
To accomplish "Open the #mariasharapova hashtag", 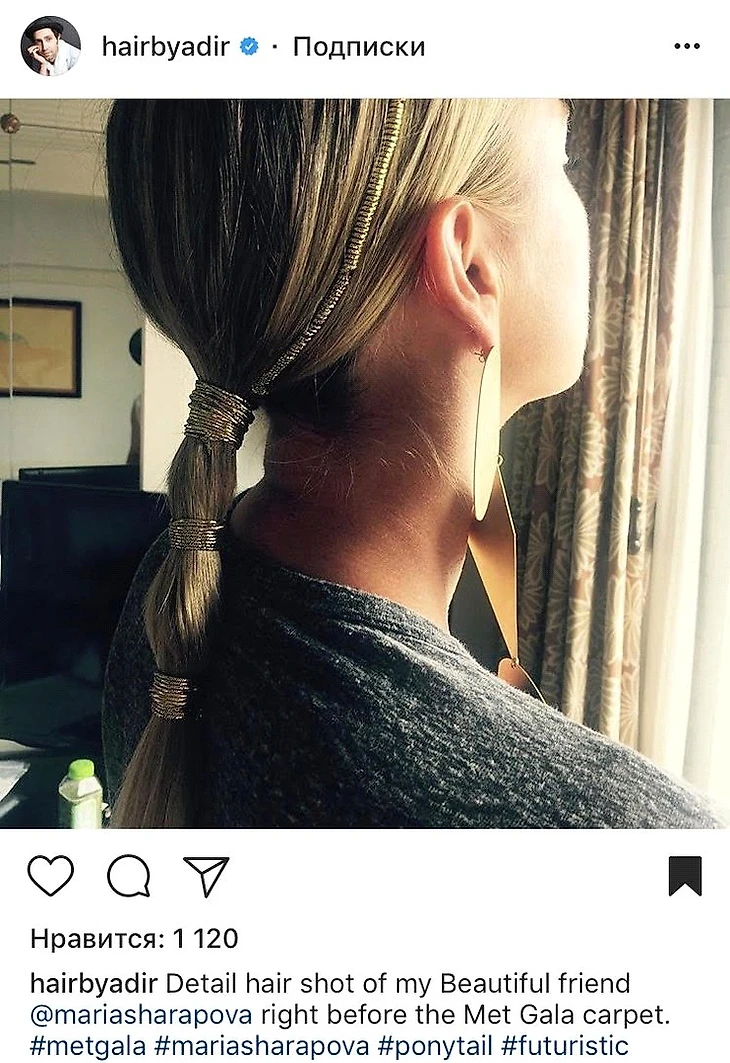I will 256,1048.
